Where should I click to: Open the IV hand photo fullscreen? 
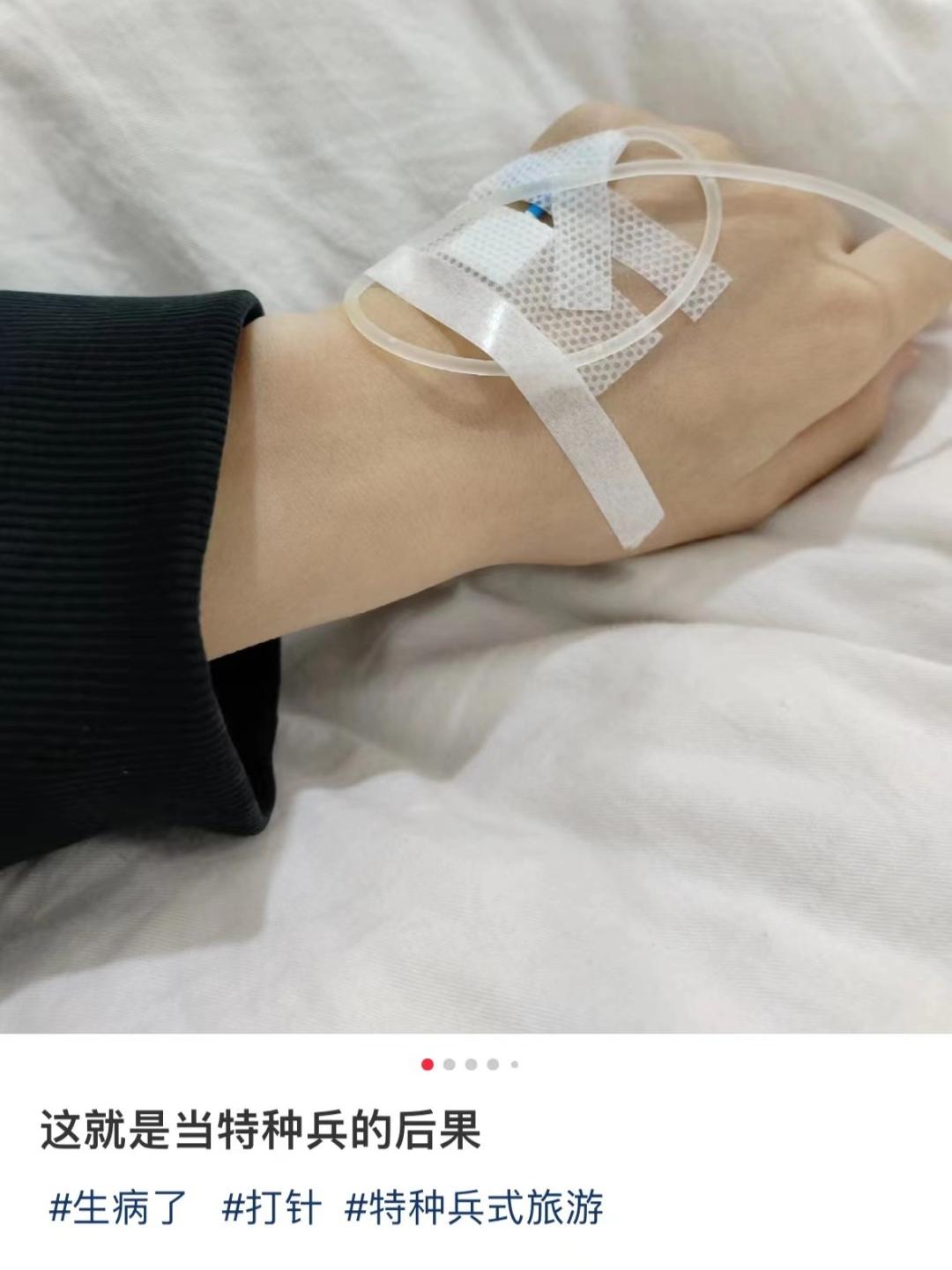point(476,516)
